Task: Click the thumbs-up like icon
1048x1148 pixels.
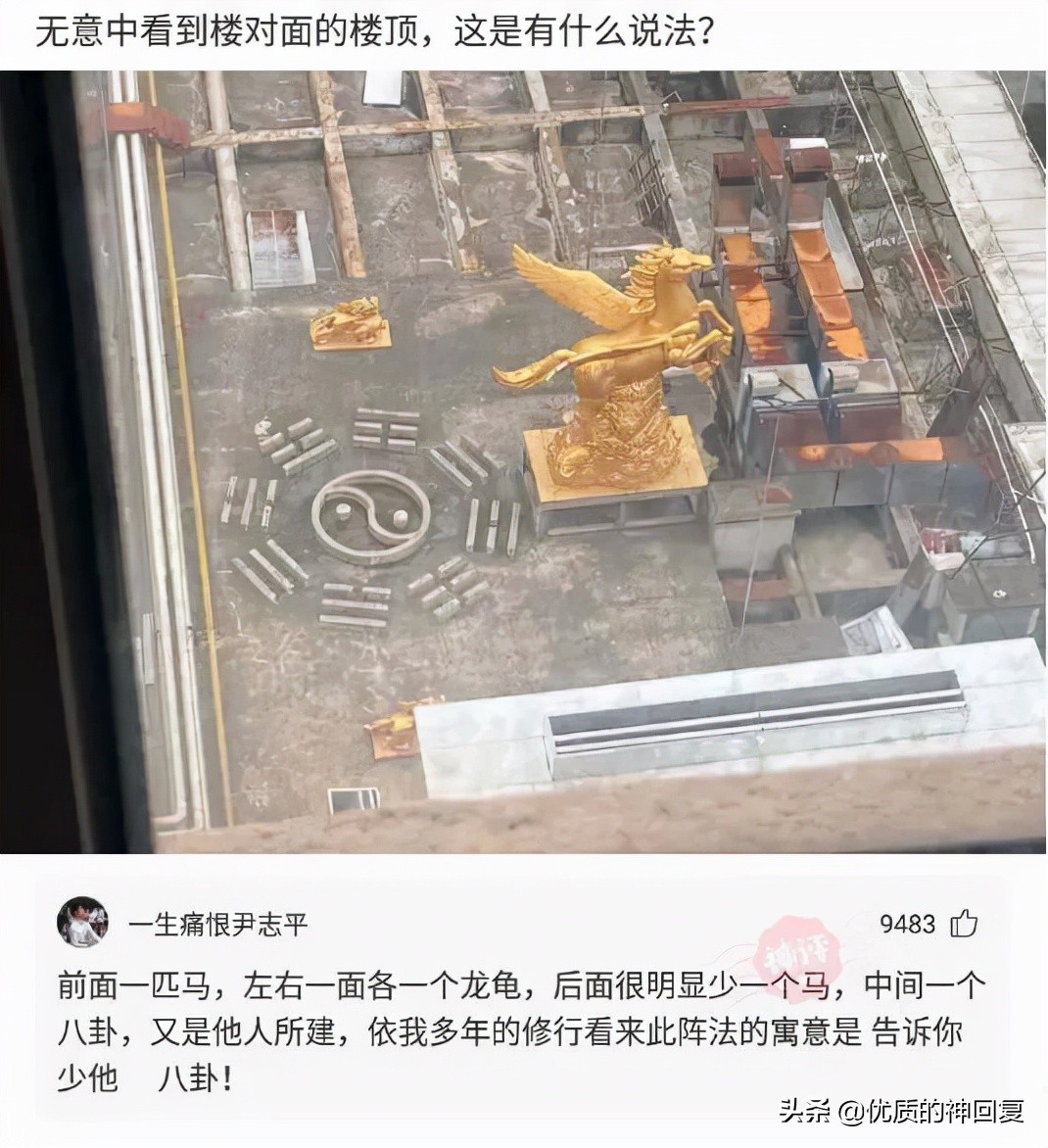Action: (x=967, y=922)
